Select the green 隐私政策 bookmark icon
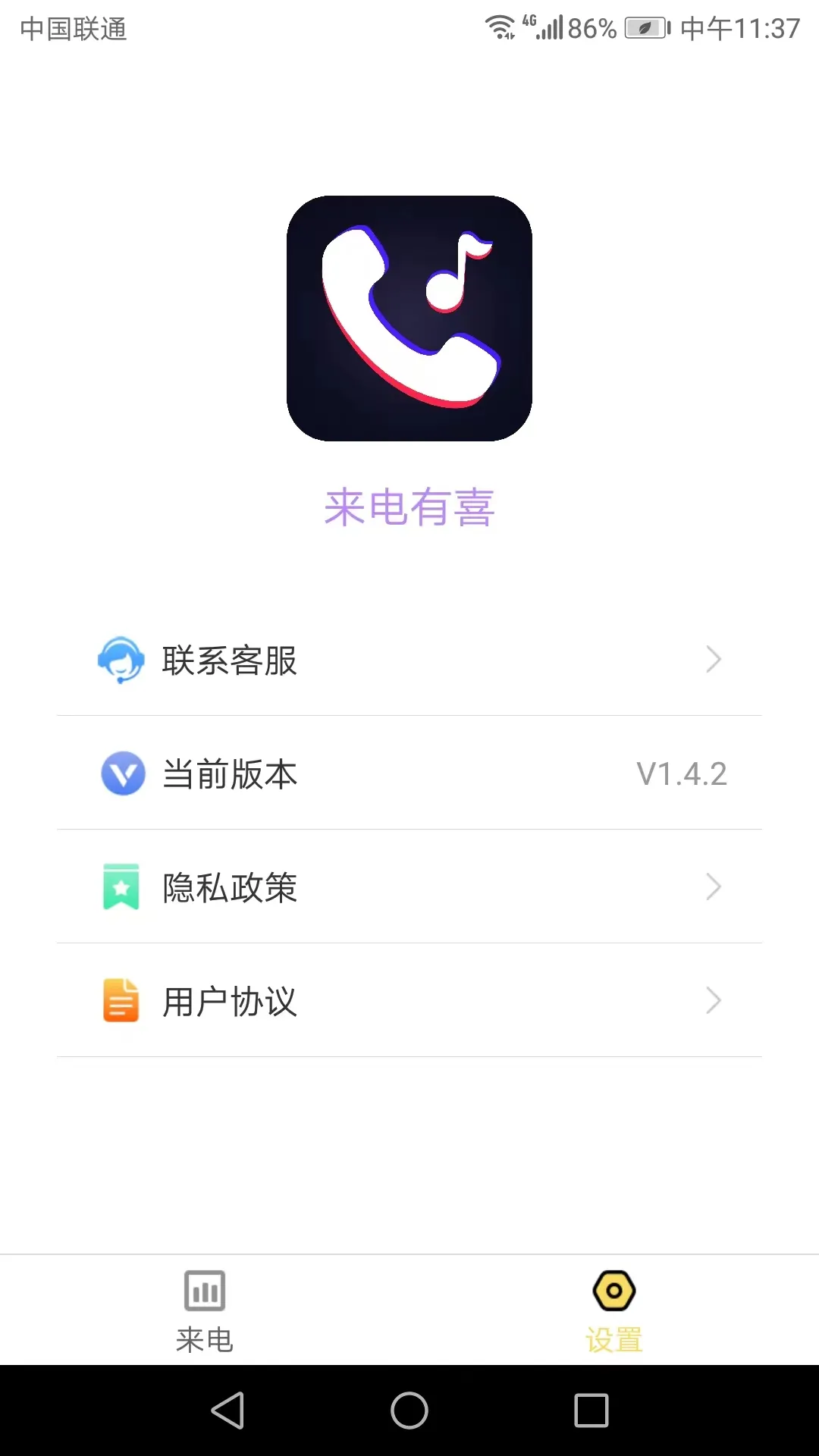Viewport: 819px width, 1456px height. [119, 887]
